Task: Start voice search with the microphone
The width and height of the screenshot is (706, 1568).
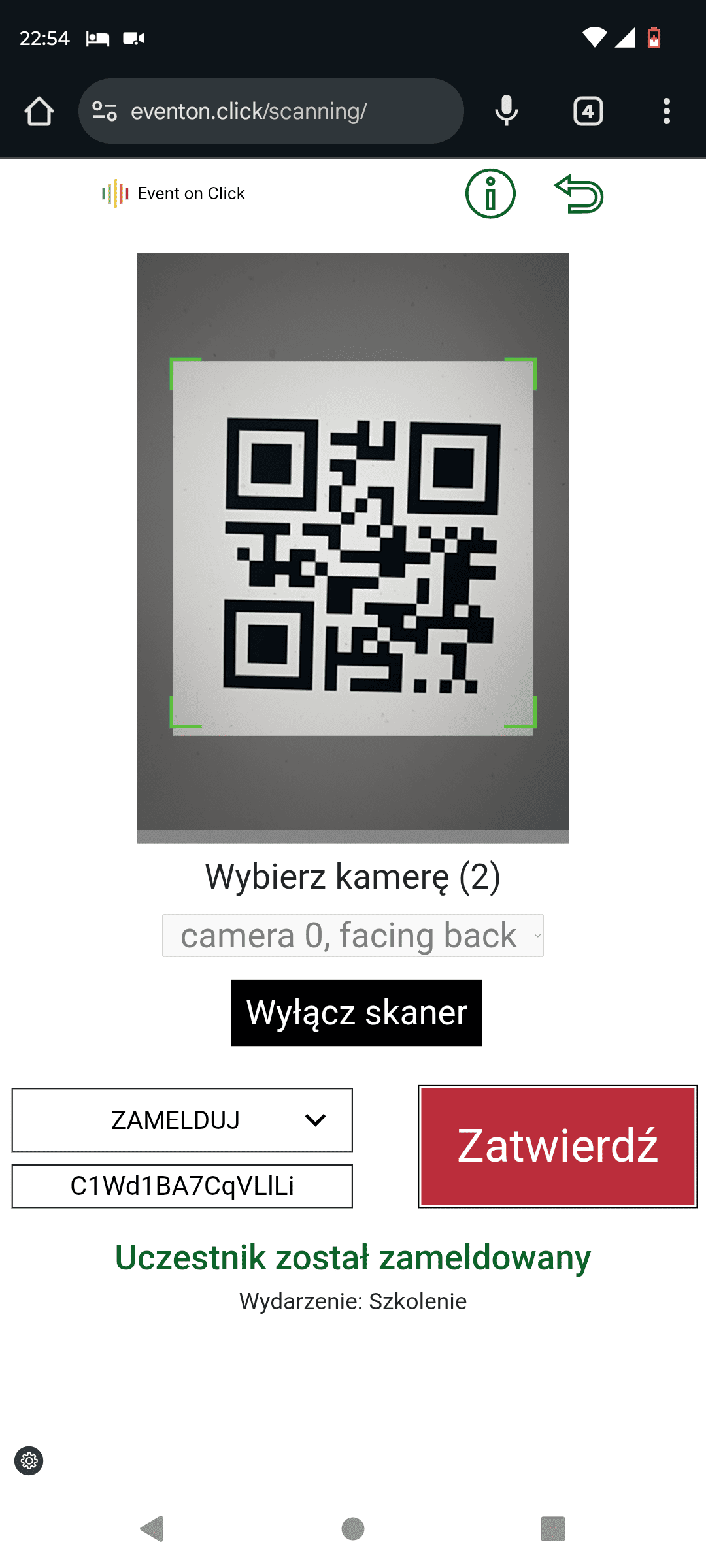Action: (x=507, y=111)
